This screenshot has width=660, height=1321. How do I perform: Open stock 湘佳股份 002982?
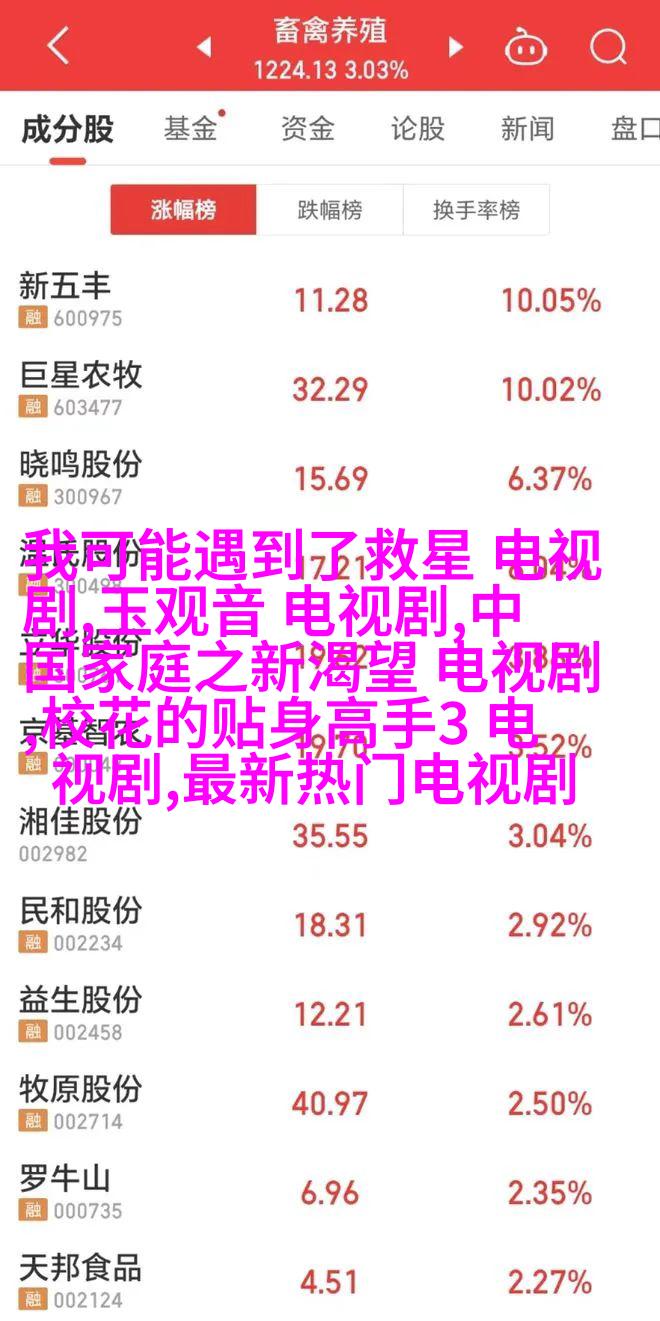[x=330, y=835]
